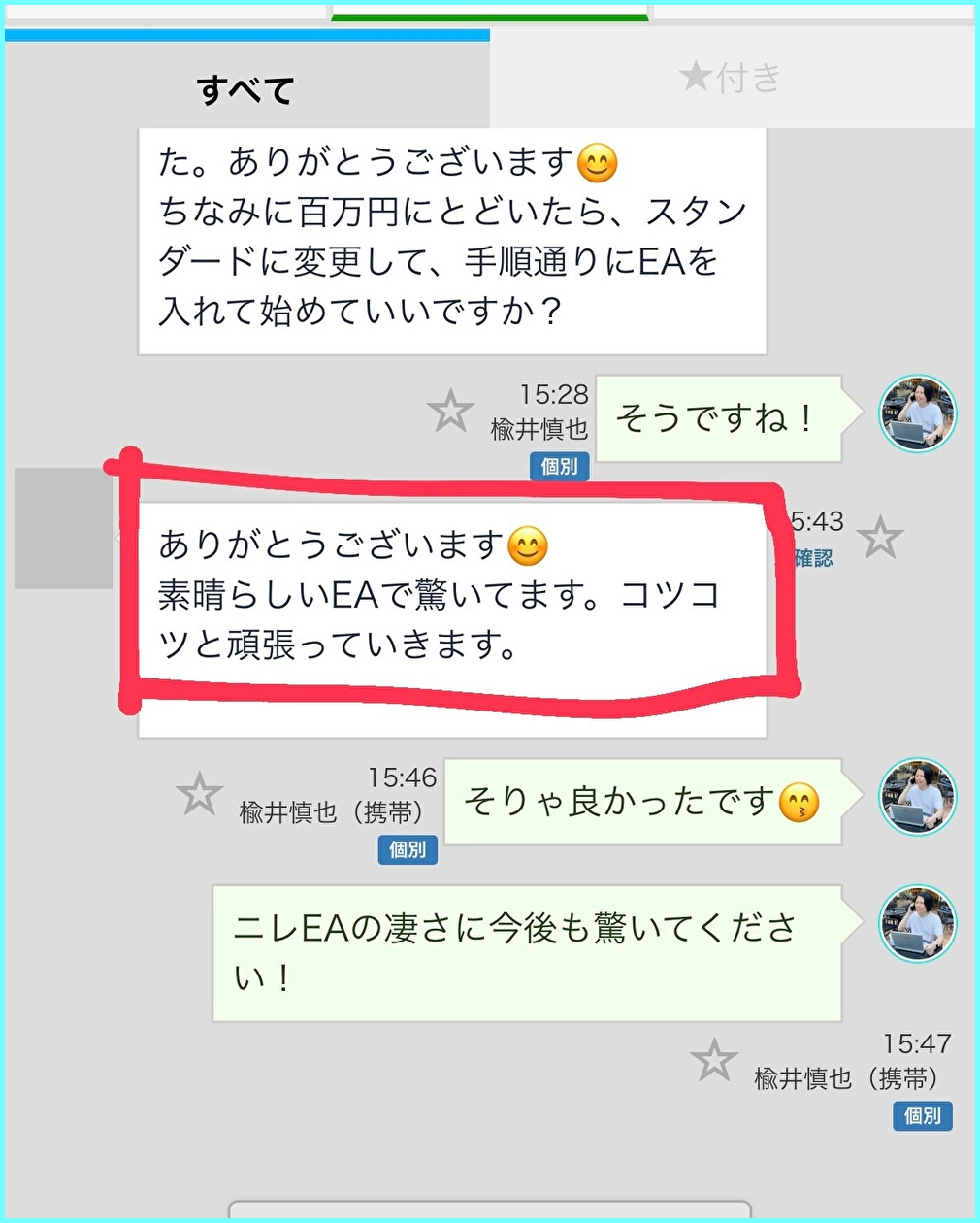The height and width of the screenshot is (1223, 980).
Task: Star the 15:47 ニレEA message
Action: 714,1060
